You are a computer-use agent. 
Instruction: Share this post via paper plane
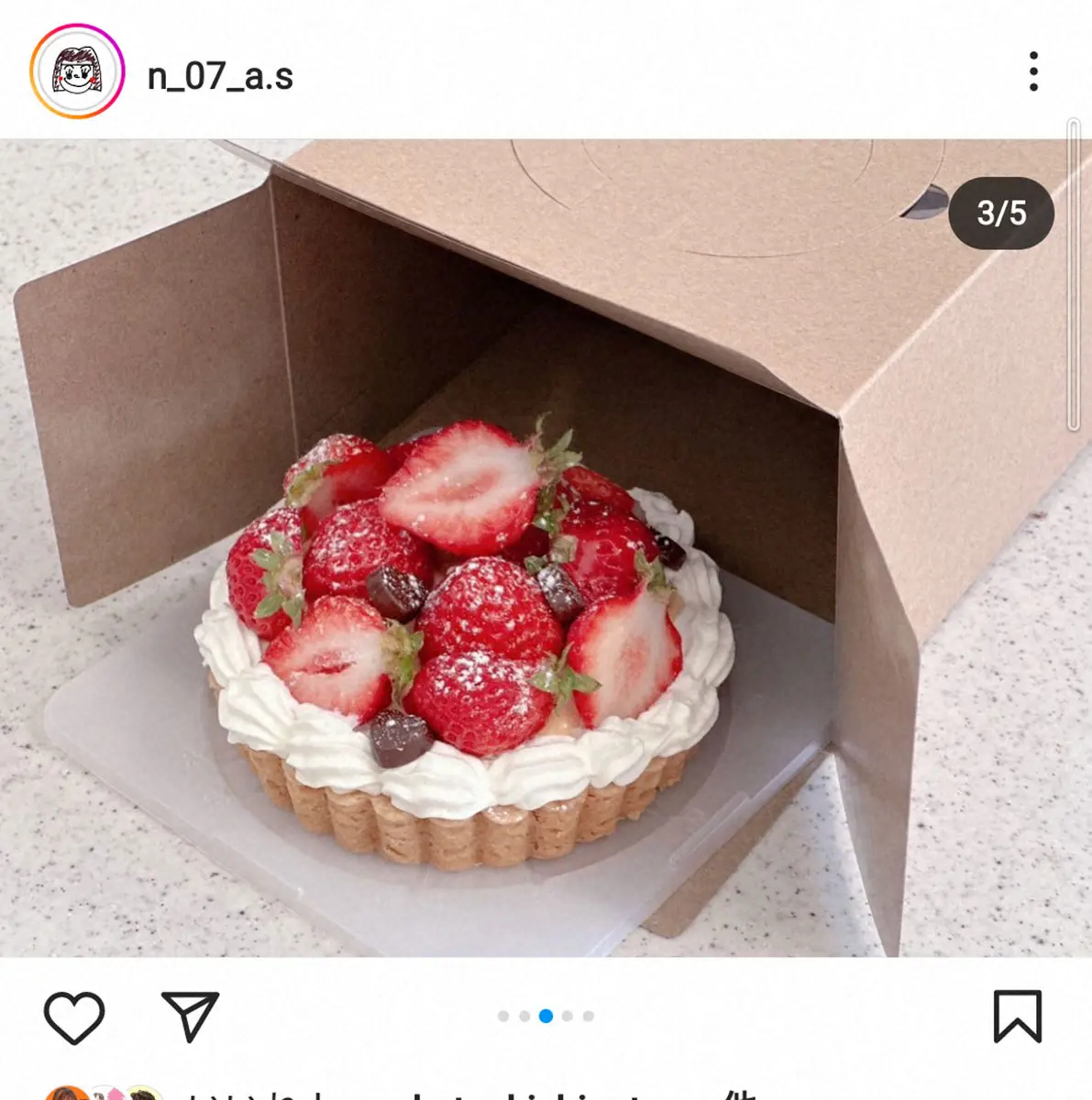click(190, 1016)
